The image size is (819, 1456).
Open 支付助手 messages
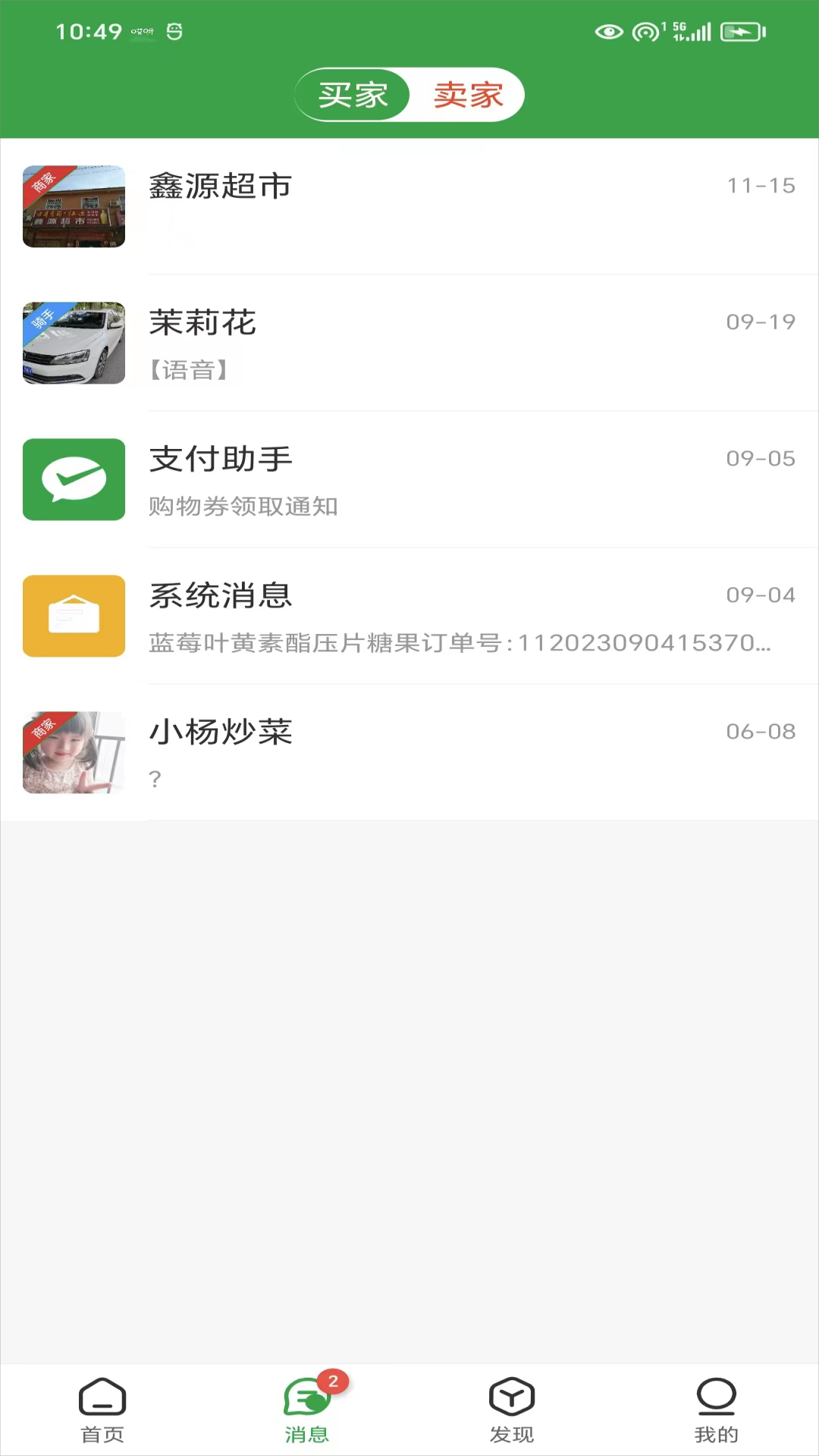(x=409, y=479)
